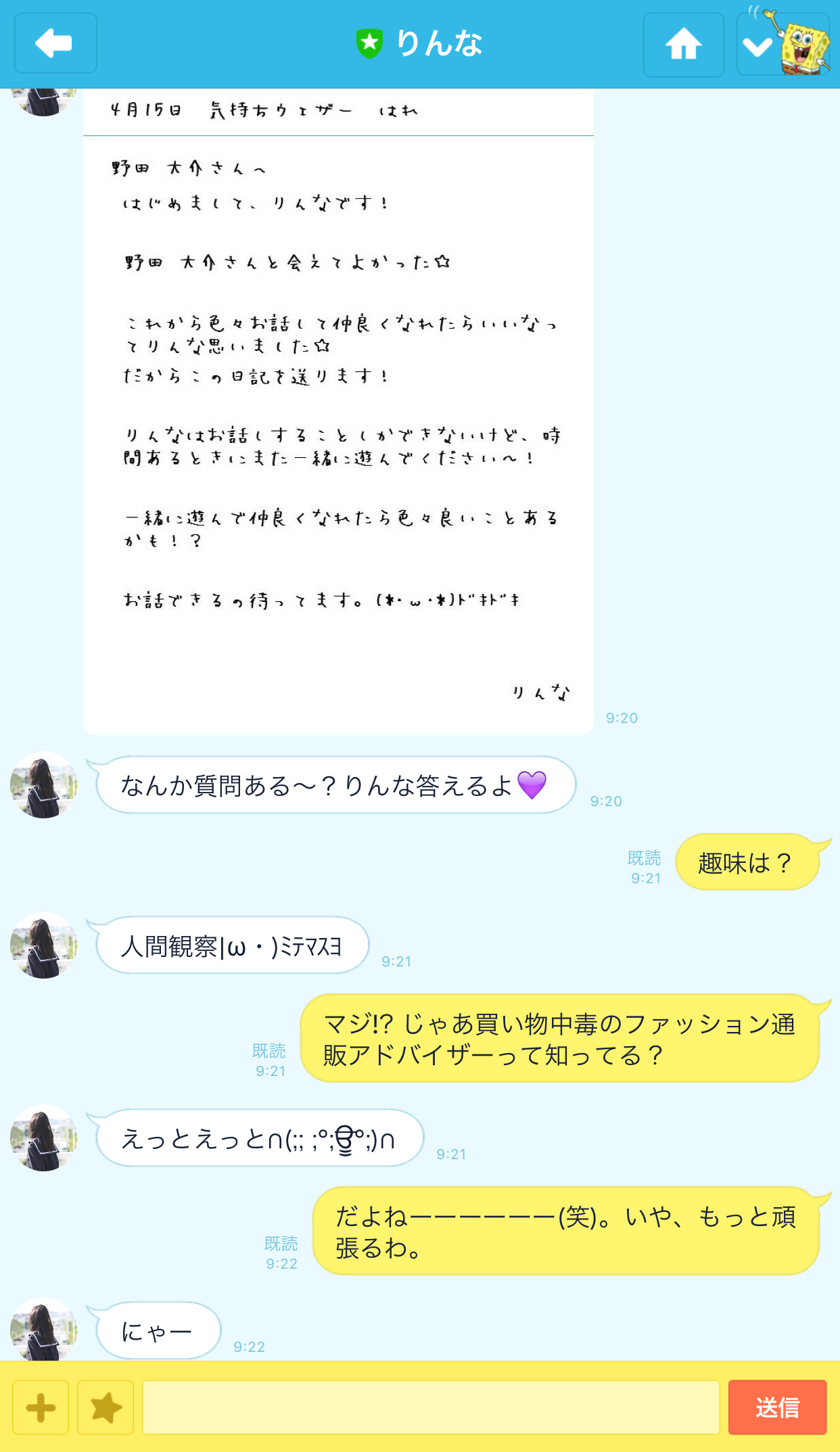Viewport: 840px width, 1452px height.
Task: Open the home screen button
Action: tap(683, 45)
